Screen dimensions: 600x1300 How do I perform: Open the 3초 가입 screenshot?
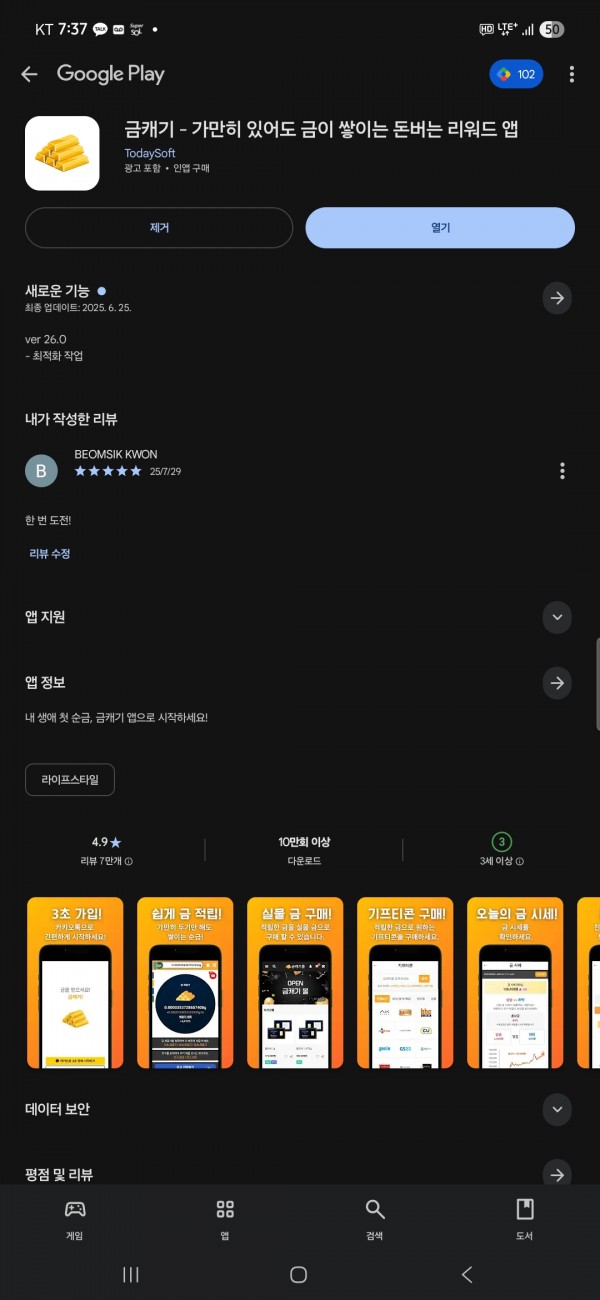[x=75, y=984]
